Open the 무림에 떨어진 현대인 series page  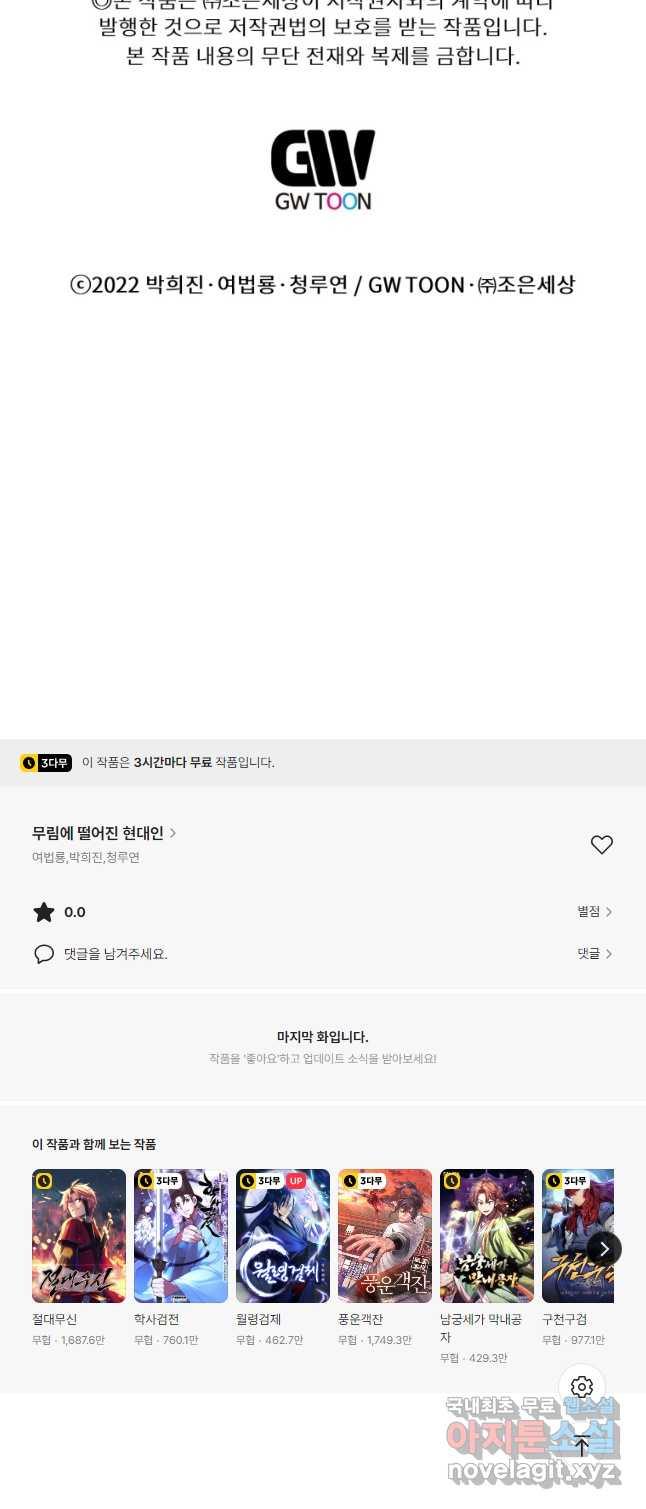(x=103, y=833)
